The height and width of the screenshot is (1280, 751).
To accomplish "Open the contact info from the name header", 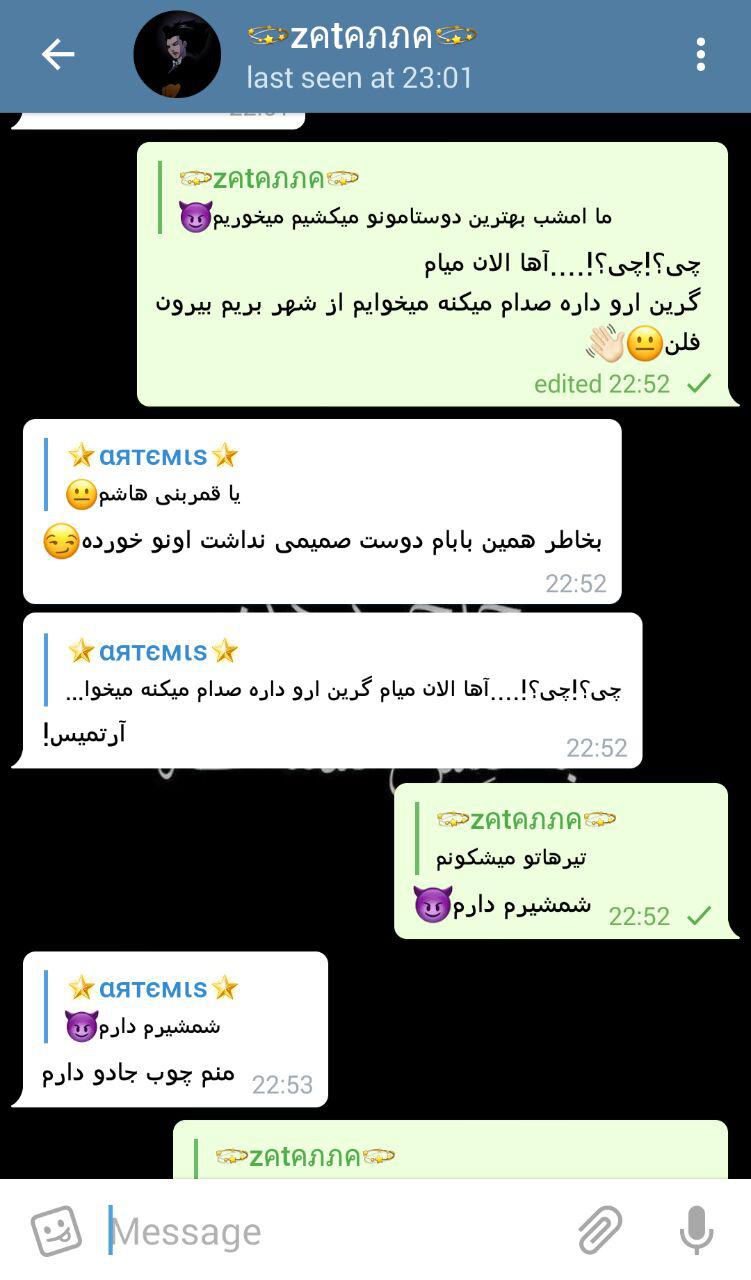I will 360,56.
